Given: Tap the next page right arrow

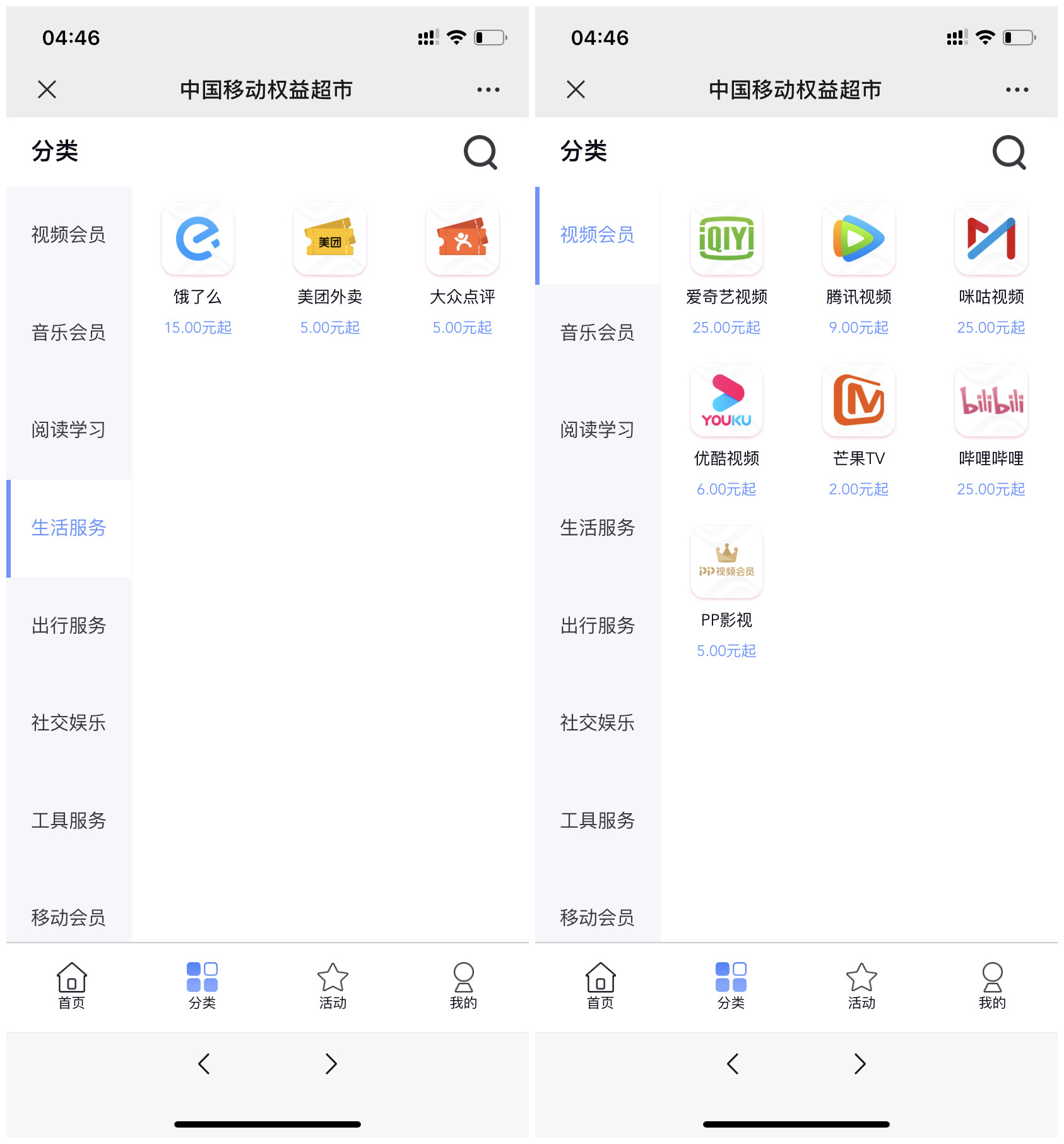Looking at the screenshot, I should click(x=329, y=1064).
